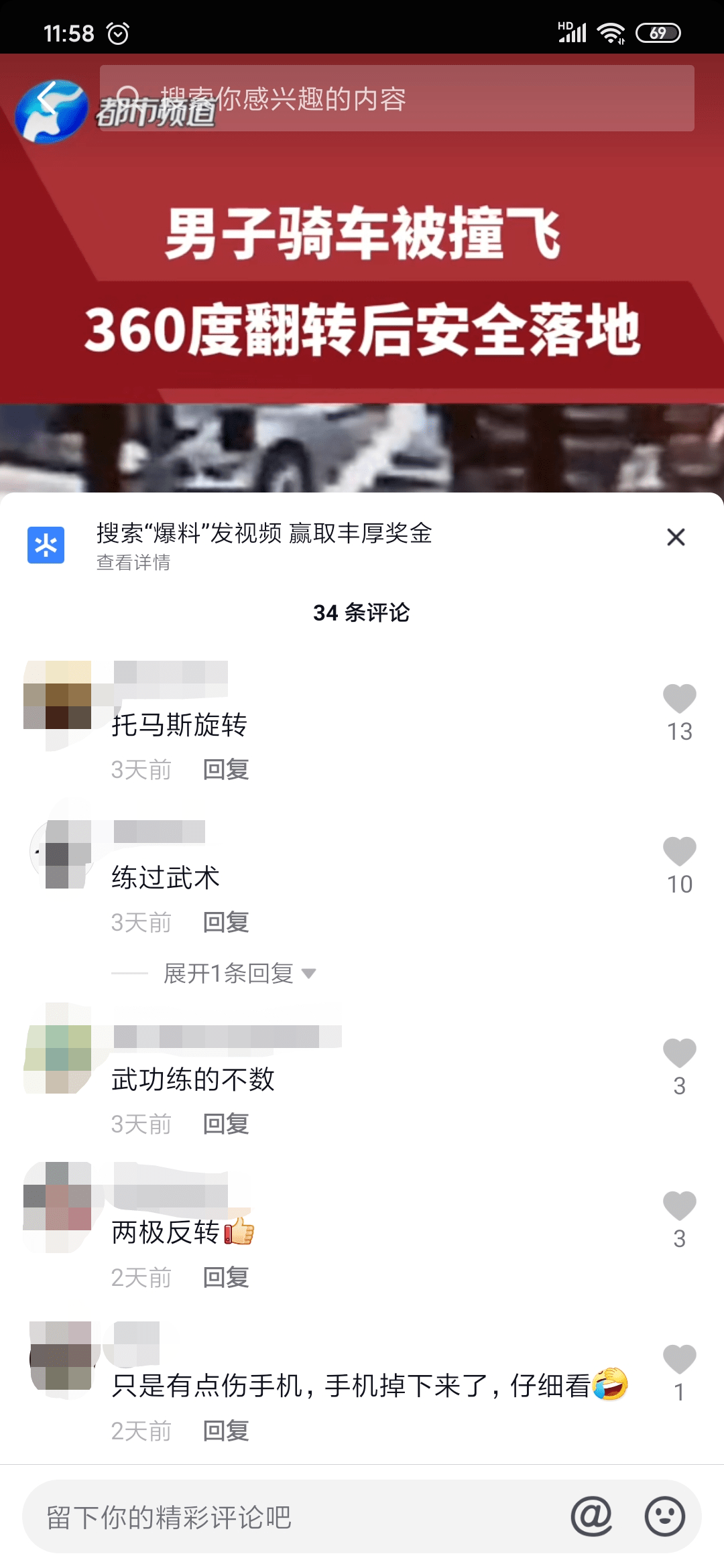Like the comment 练过武术
The image size is (724, 1568).
[679, 852]
